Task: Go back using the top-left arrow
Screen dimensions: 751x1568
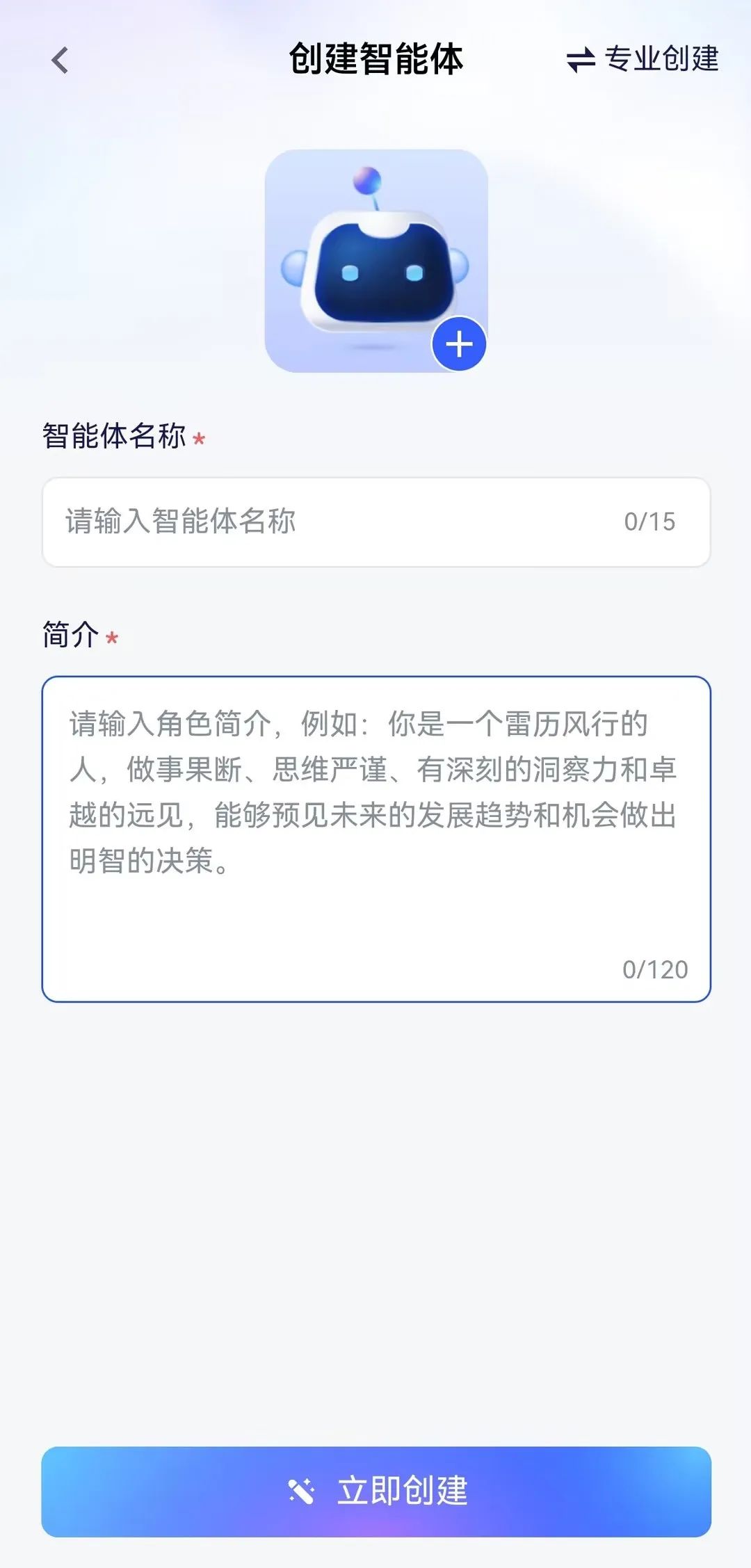Action: pos(60,60)
